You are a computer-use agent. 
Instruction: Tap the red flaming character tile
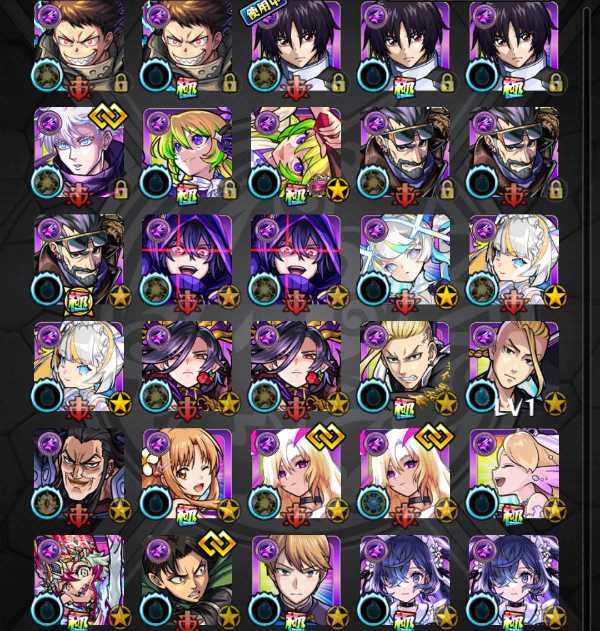(79, 580)
